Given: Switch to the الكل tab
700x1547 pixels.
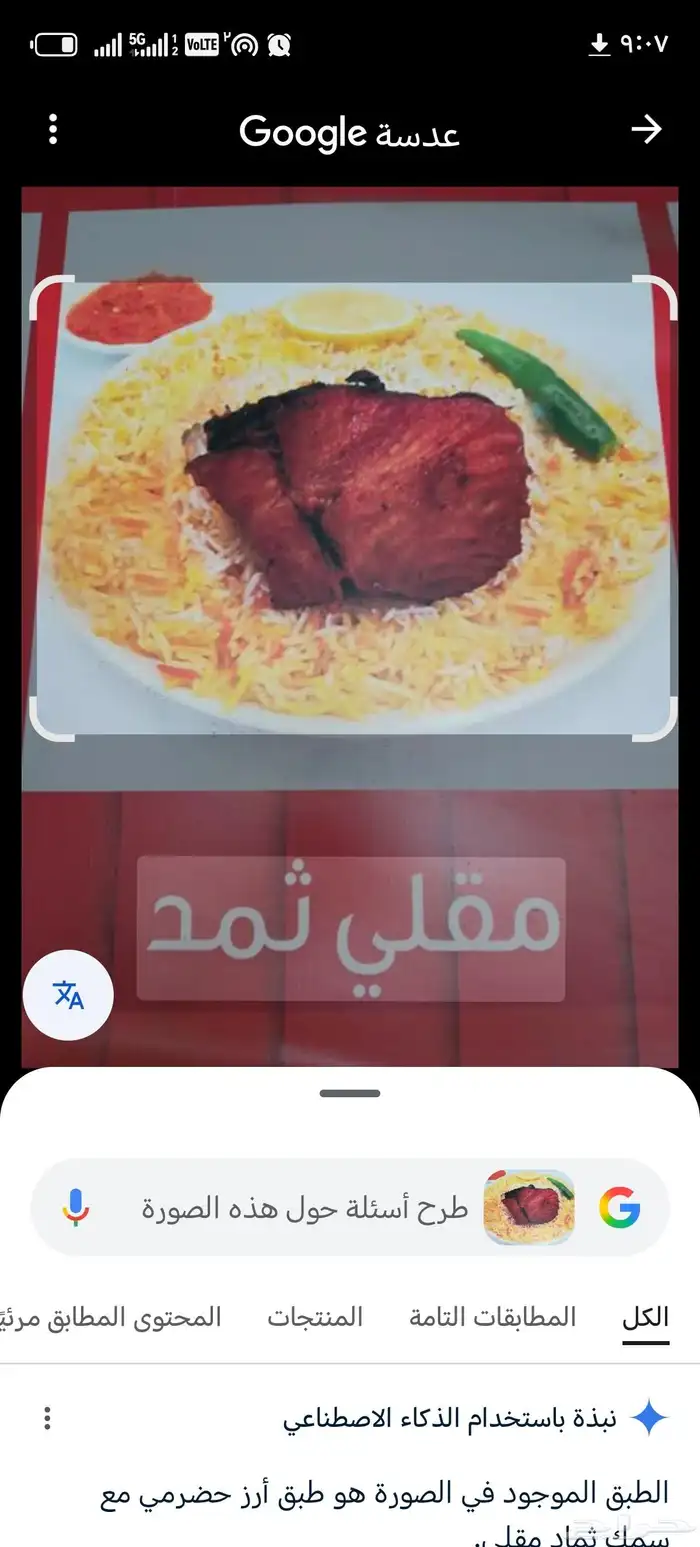Looking at the screenshot, I should tap(646, 1317).
